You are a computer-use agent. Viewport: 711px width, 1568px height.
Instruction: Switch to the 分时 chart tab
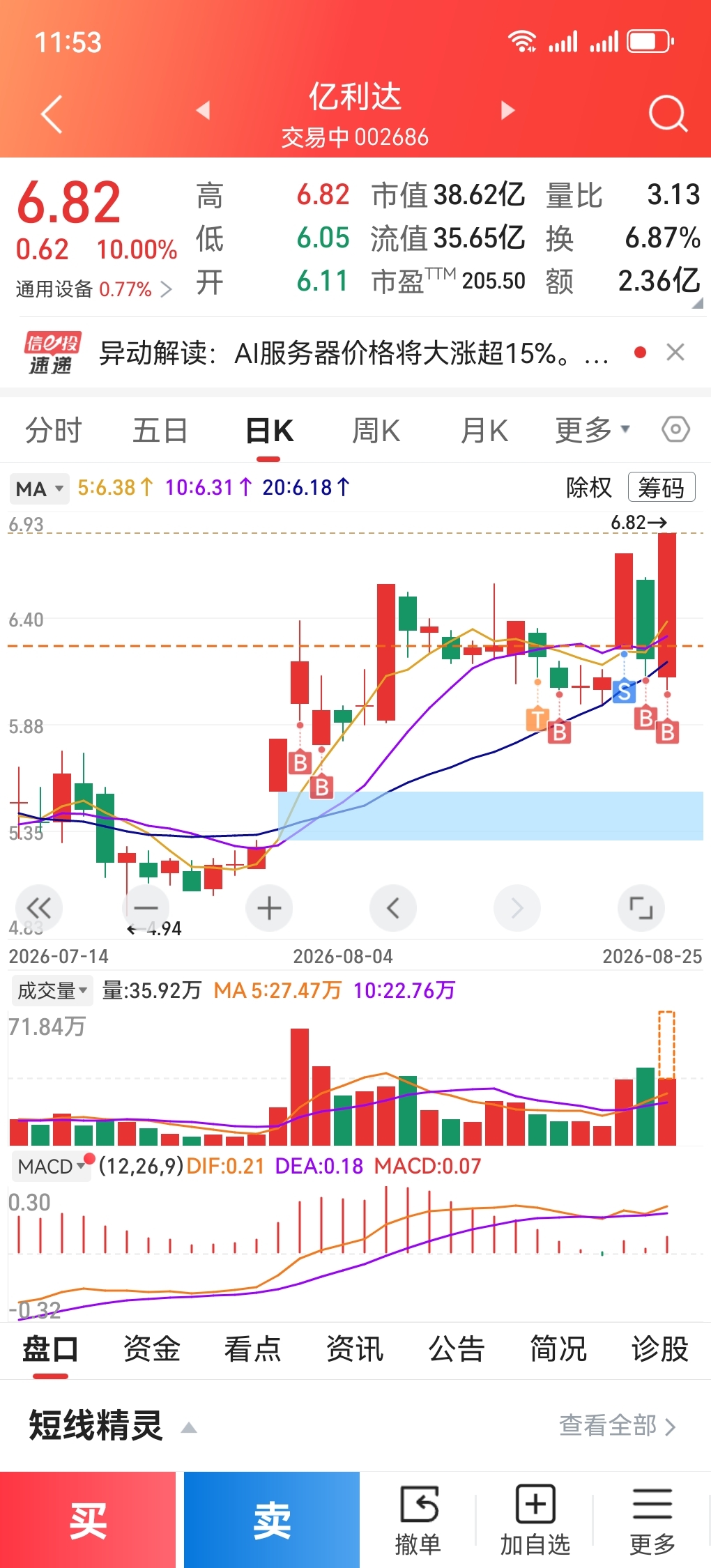[x=54, y=430]
